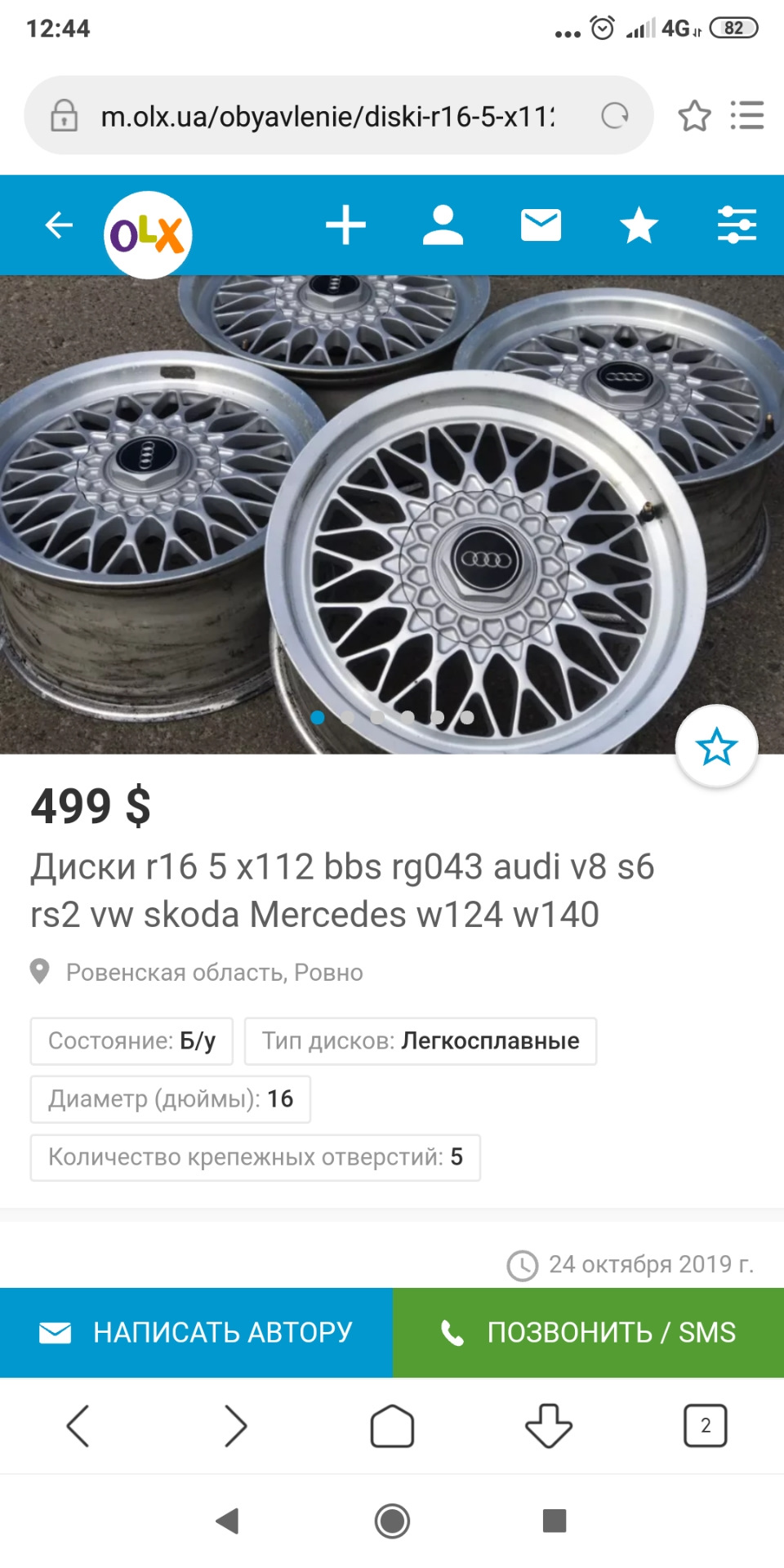Open the wheel photo gallery
Screen dimensions: 784x1568
392,514
